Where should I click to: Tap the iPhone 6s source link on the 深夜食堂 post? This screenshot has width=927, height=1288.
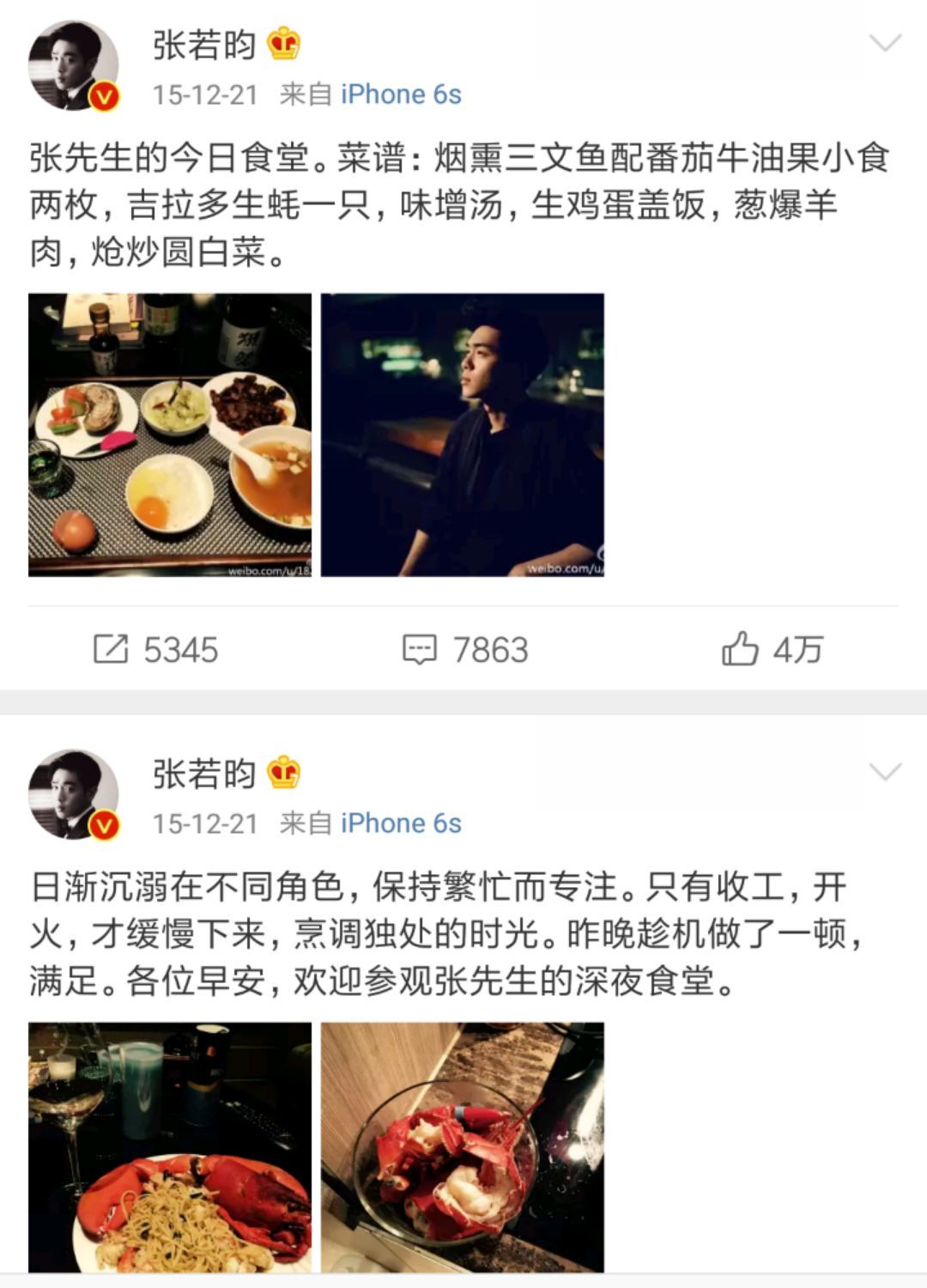(401, 823)
